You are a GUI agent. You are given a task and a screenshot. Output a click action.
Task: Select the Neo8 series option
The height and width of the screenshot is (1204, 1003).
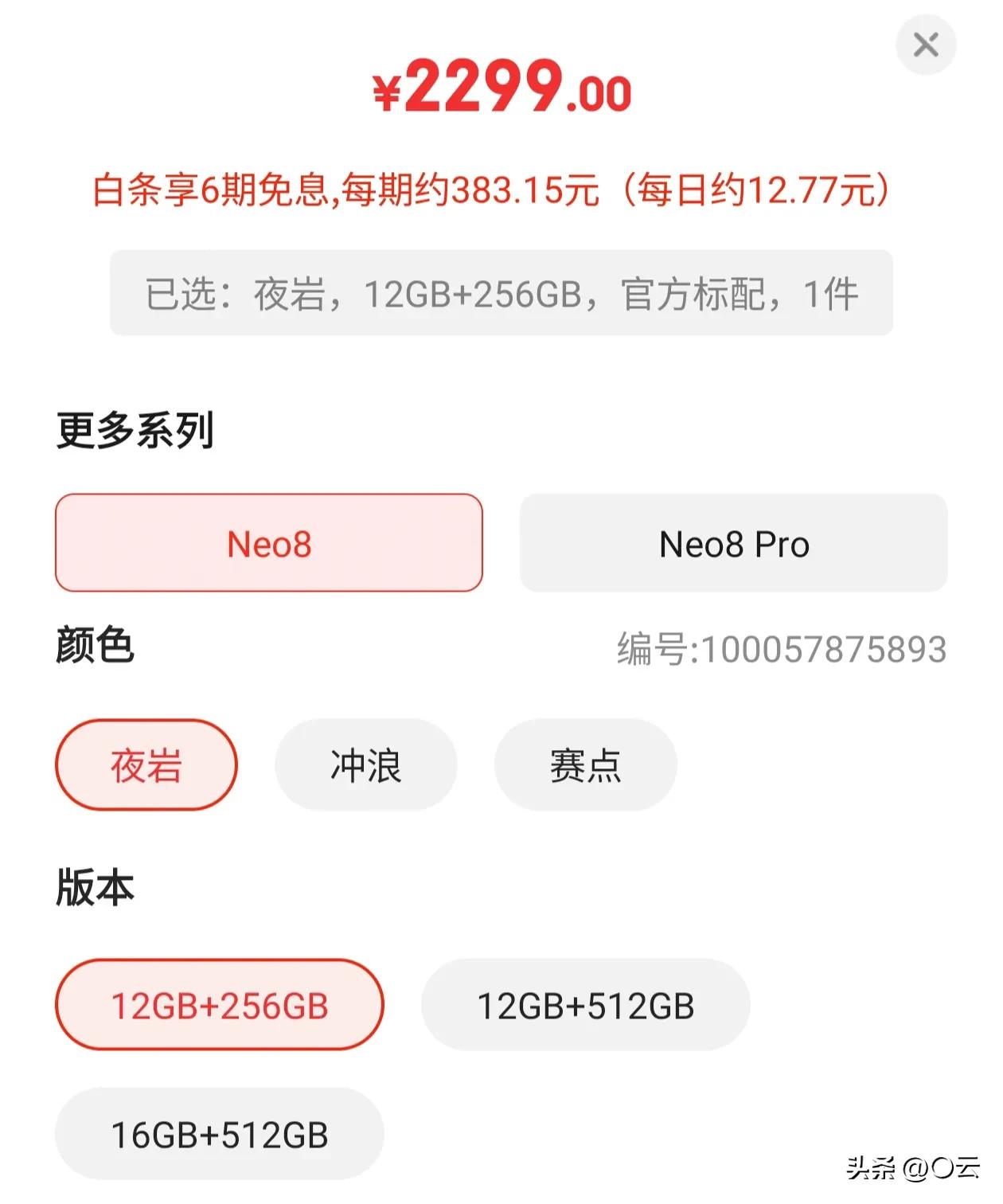pyautogui.click(x=268, y=543)
